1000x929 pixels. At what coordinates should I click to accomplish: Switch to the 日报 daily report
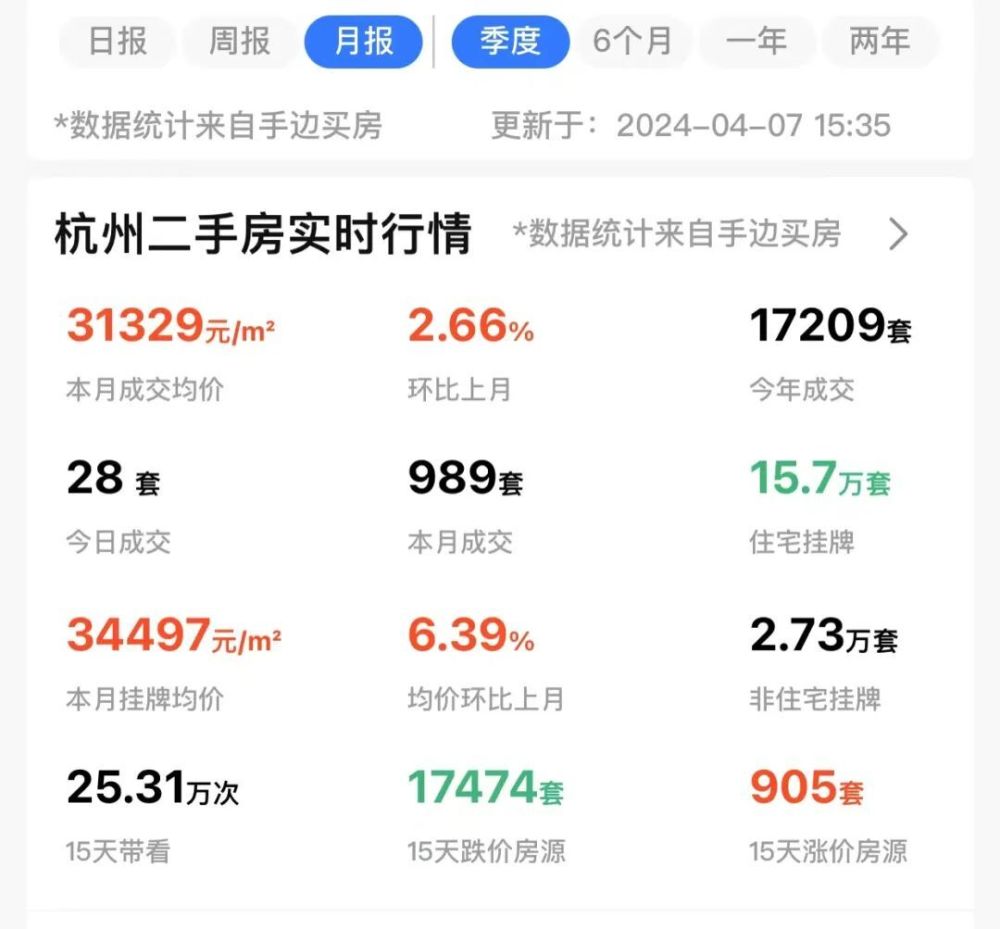117,42
